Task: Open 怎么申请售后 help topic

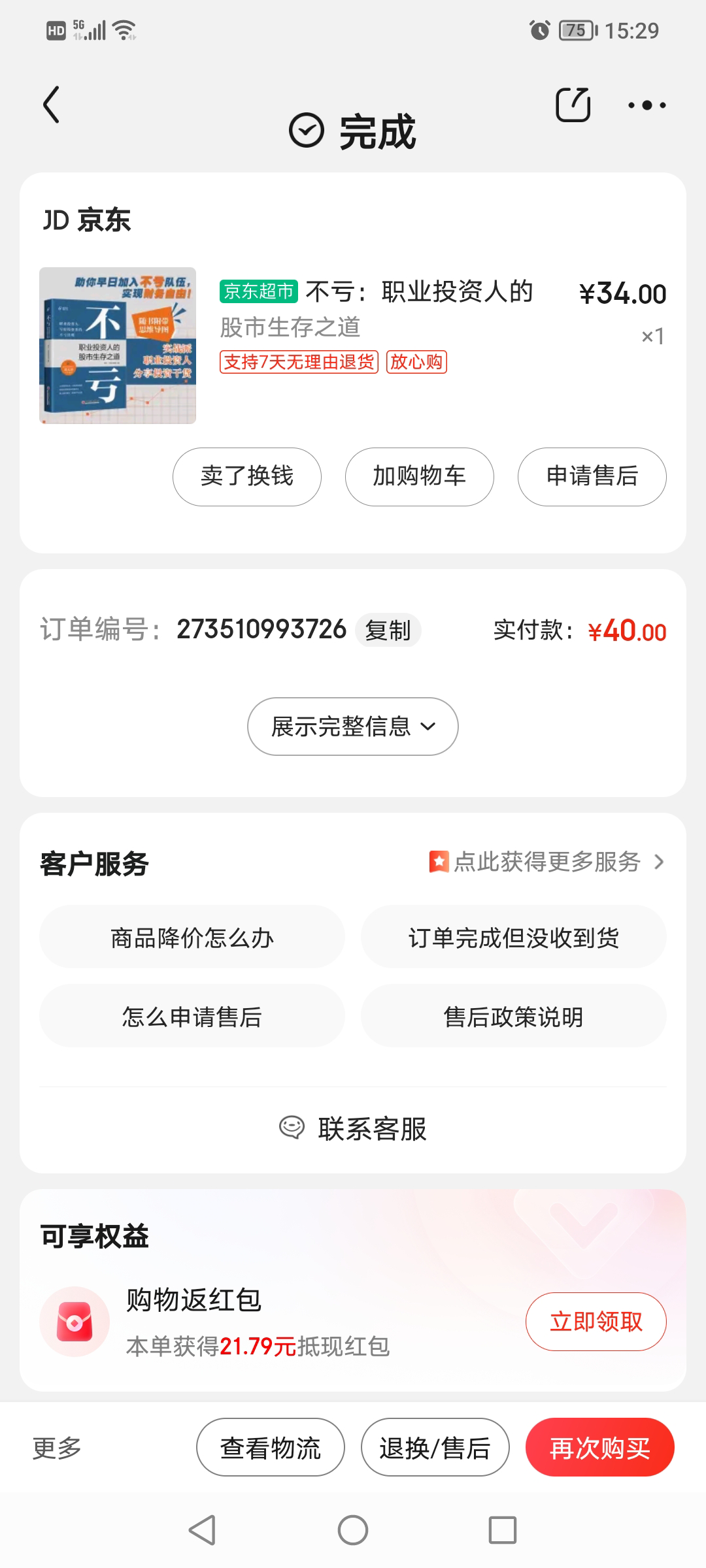Action: [192, 1017]
